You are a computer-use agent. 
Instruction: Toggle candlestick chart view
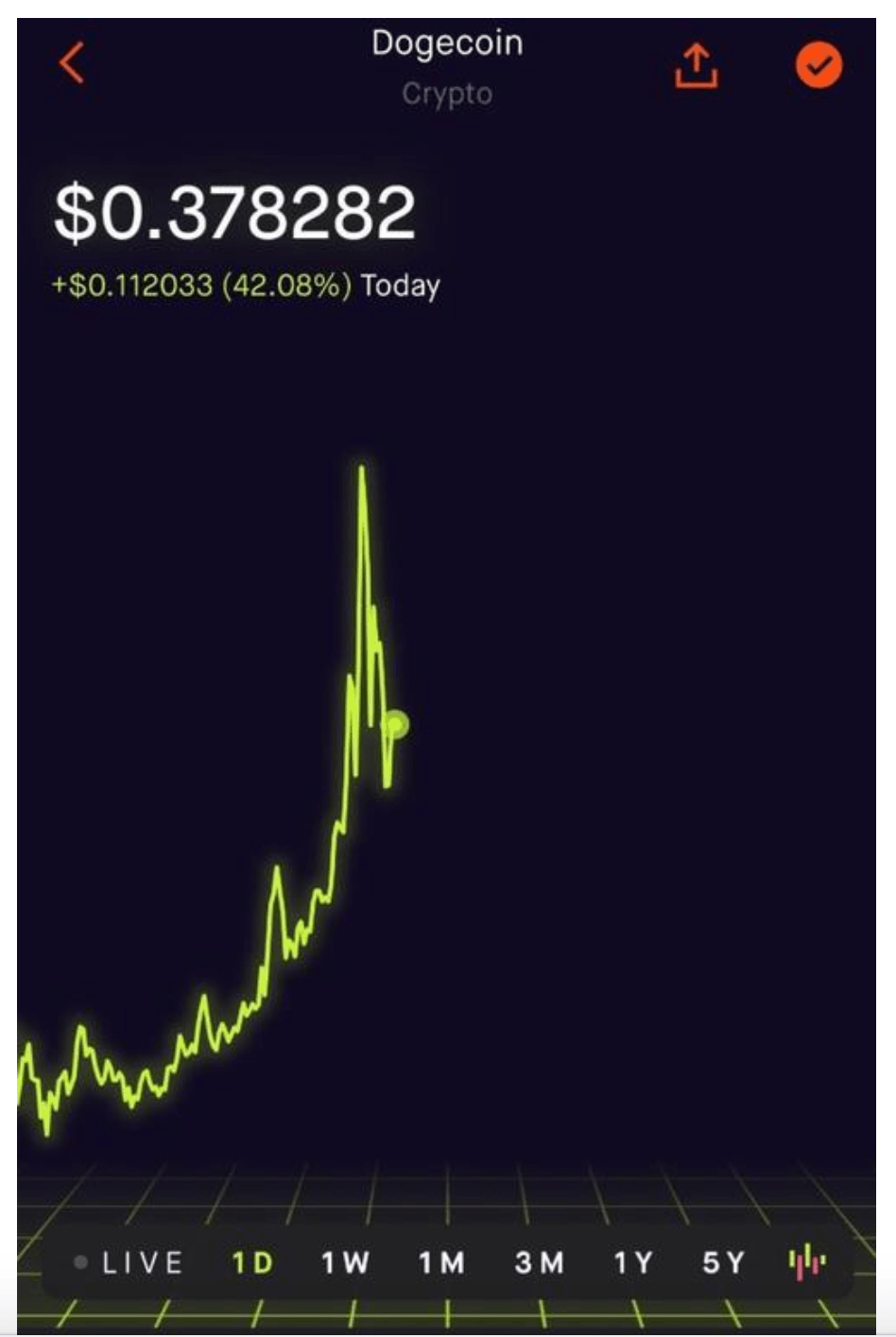807,1262
